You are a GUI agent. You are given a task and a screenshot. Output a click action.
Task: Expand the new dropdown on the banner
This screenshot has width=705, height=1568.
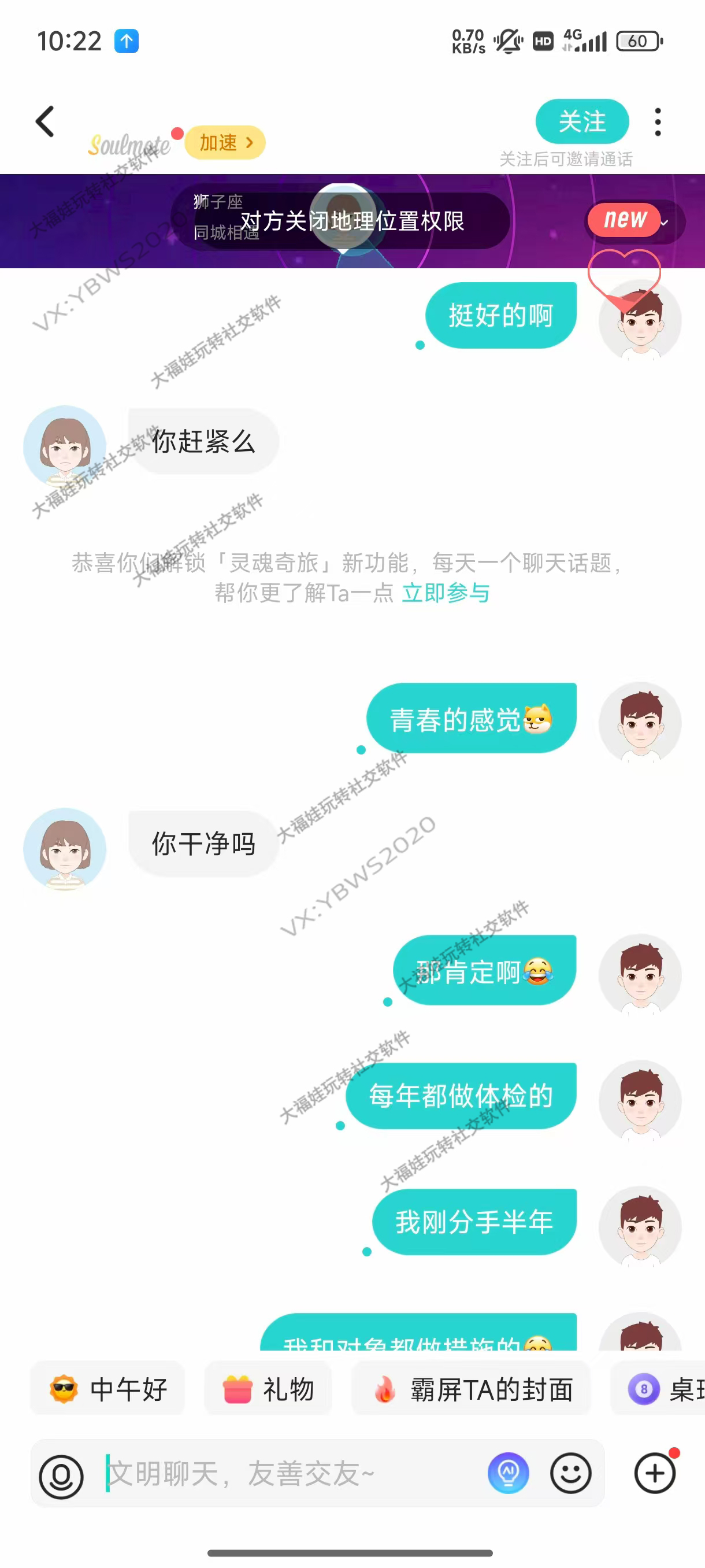coord(634,220)
